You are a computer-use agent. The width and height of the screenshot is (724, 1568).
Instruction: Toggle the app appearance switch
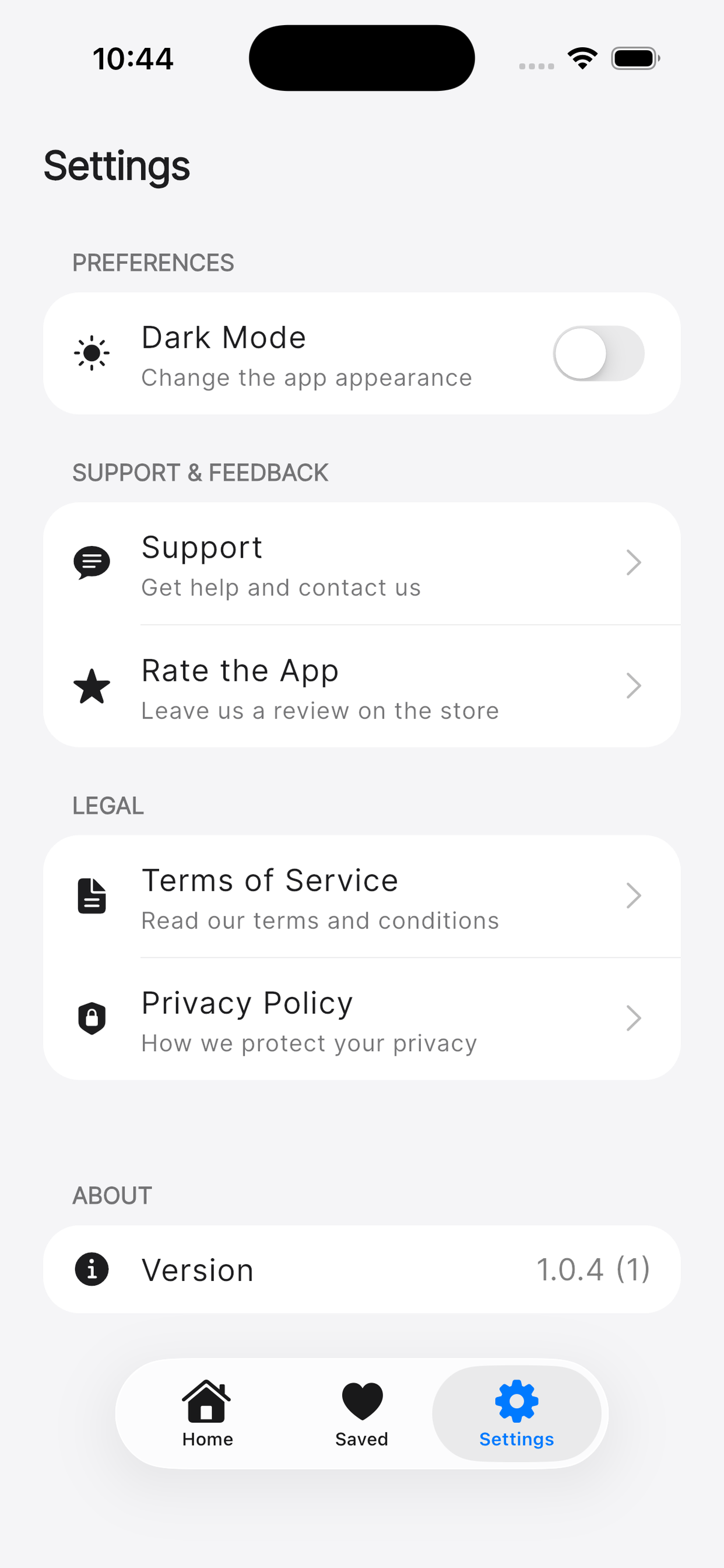pos(599,353)
